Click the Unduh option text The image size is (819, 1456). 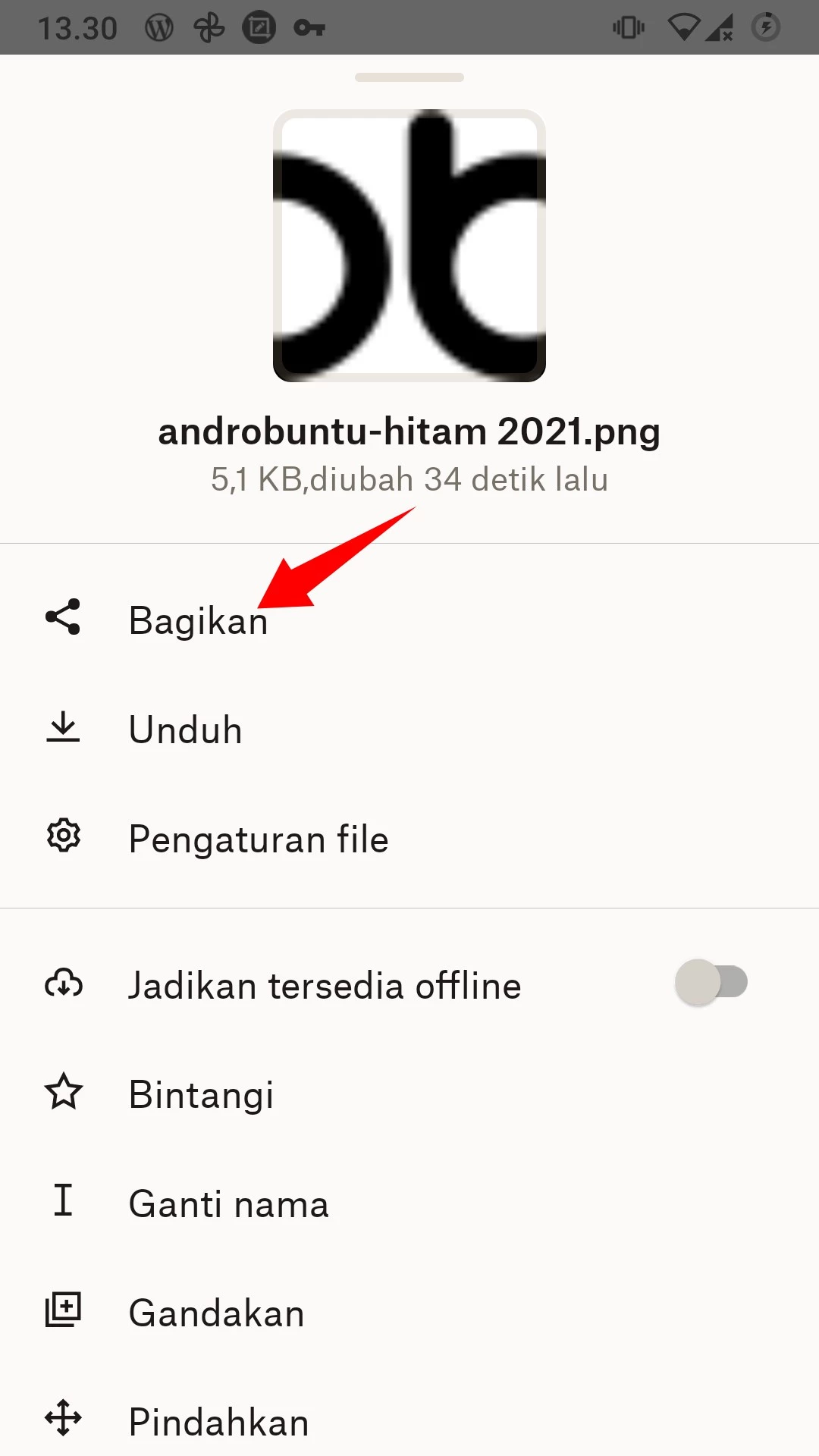click(x=185, y=730)
